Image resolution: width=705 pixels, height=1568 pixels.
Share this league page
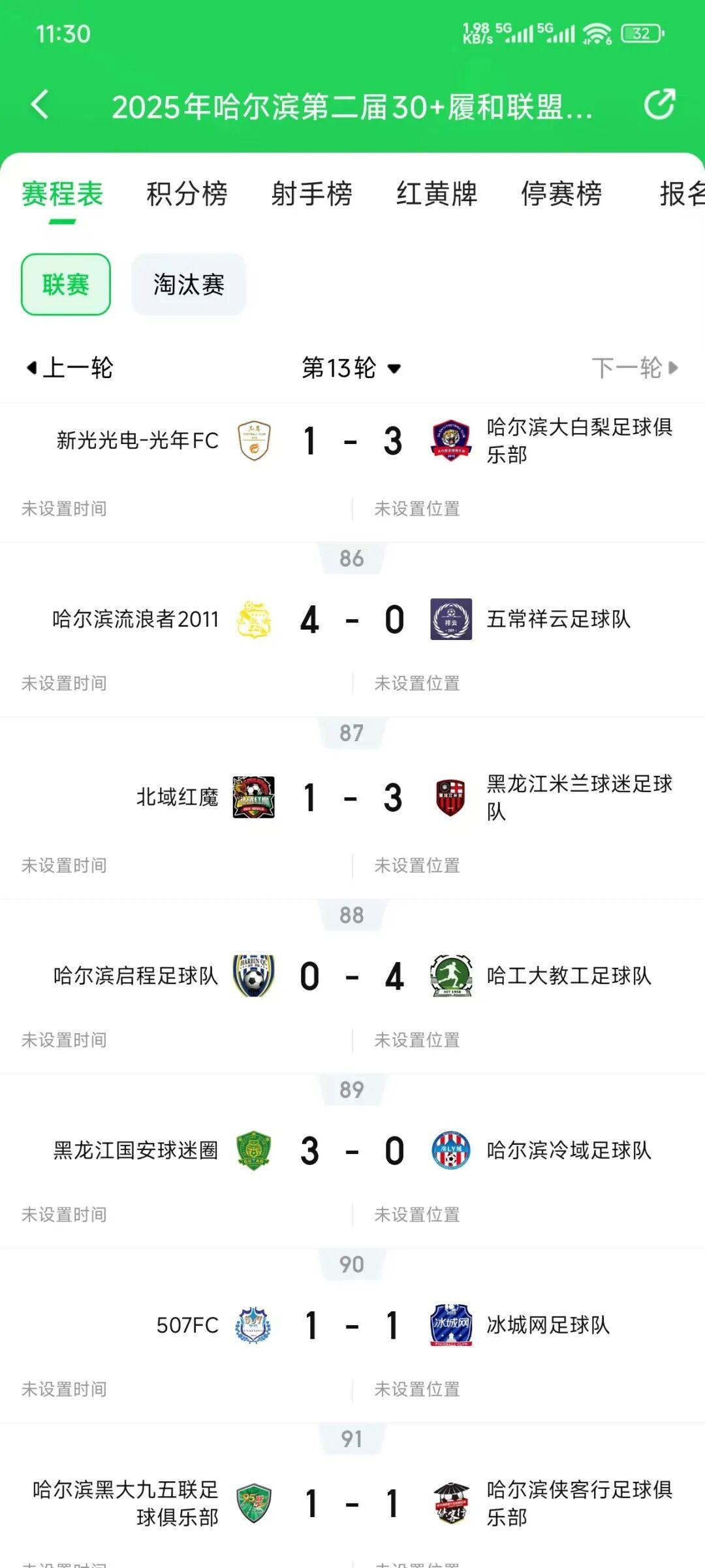659,104
